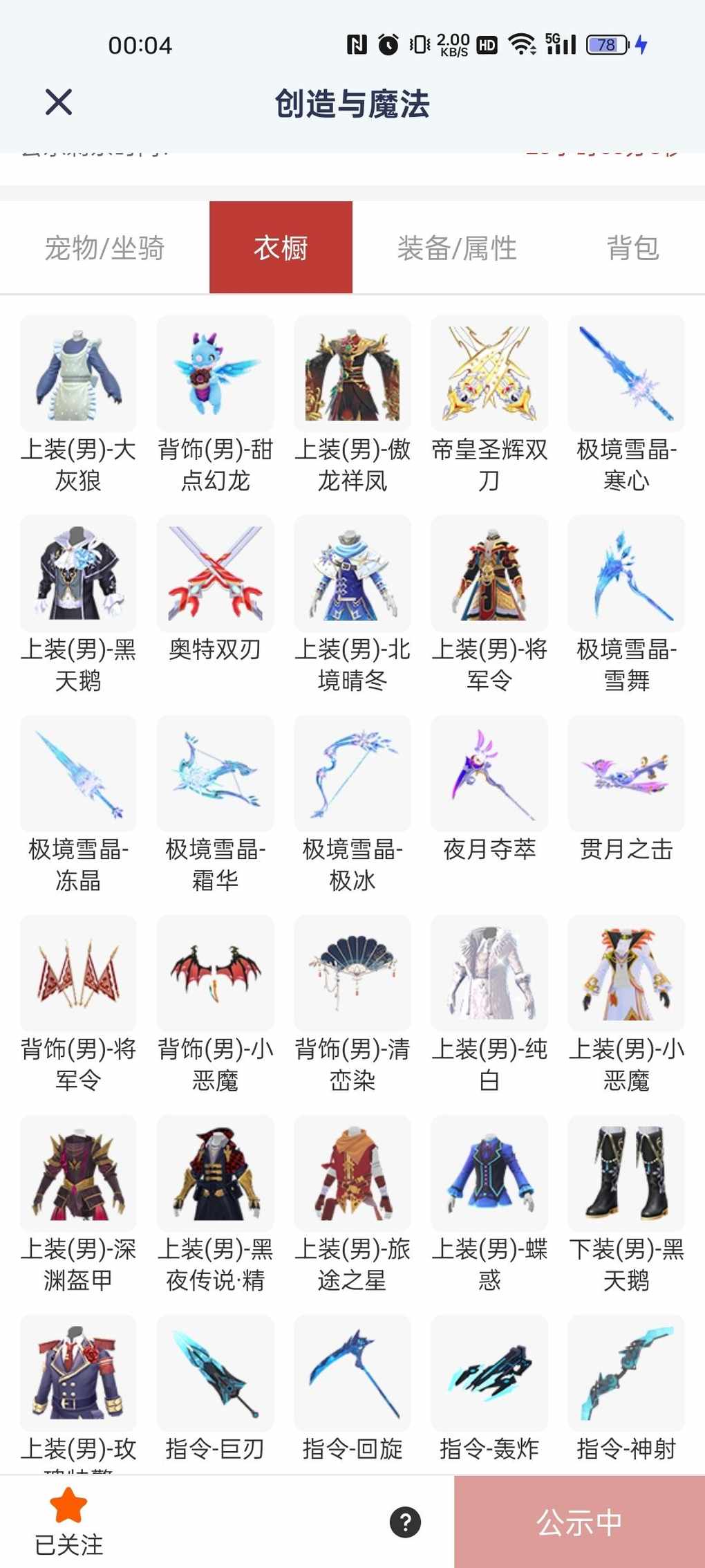The height and width of the screenshot is (1568, 705).
Task: Open the 背饰(男)-甜点幻龙 item
Action: pyautogui.click(x=215, y=373)
